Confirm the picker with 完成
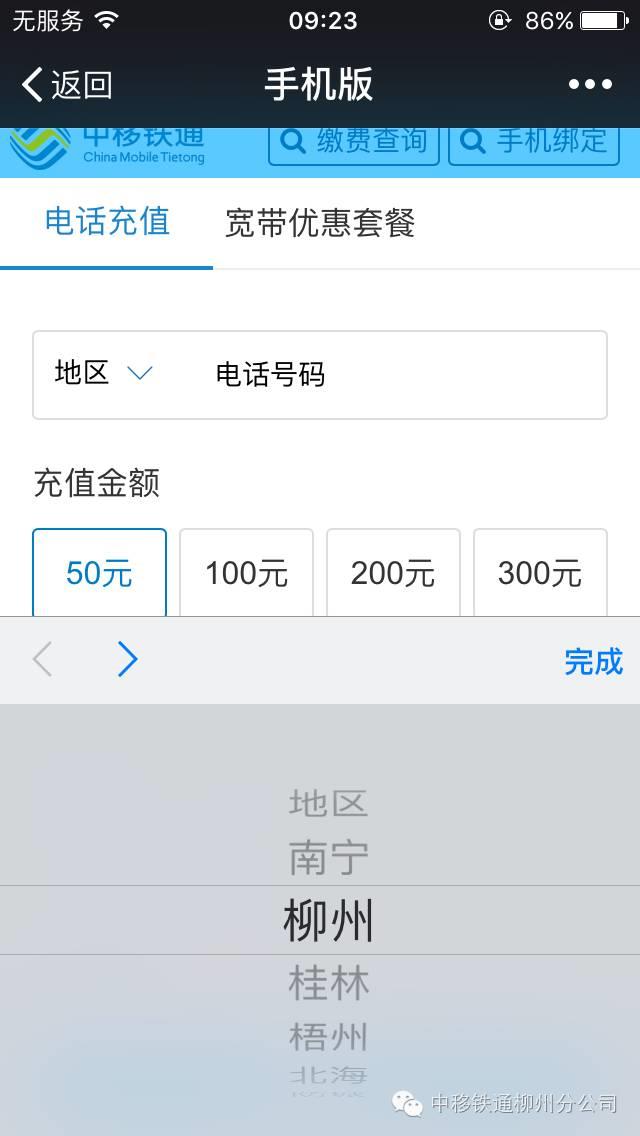 [593, 661]
